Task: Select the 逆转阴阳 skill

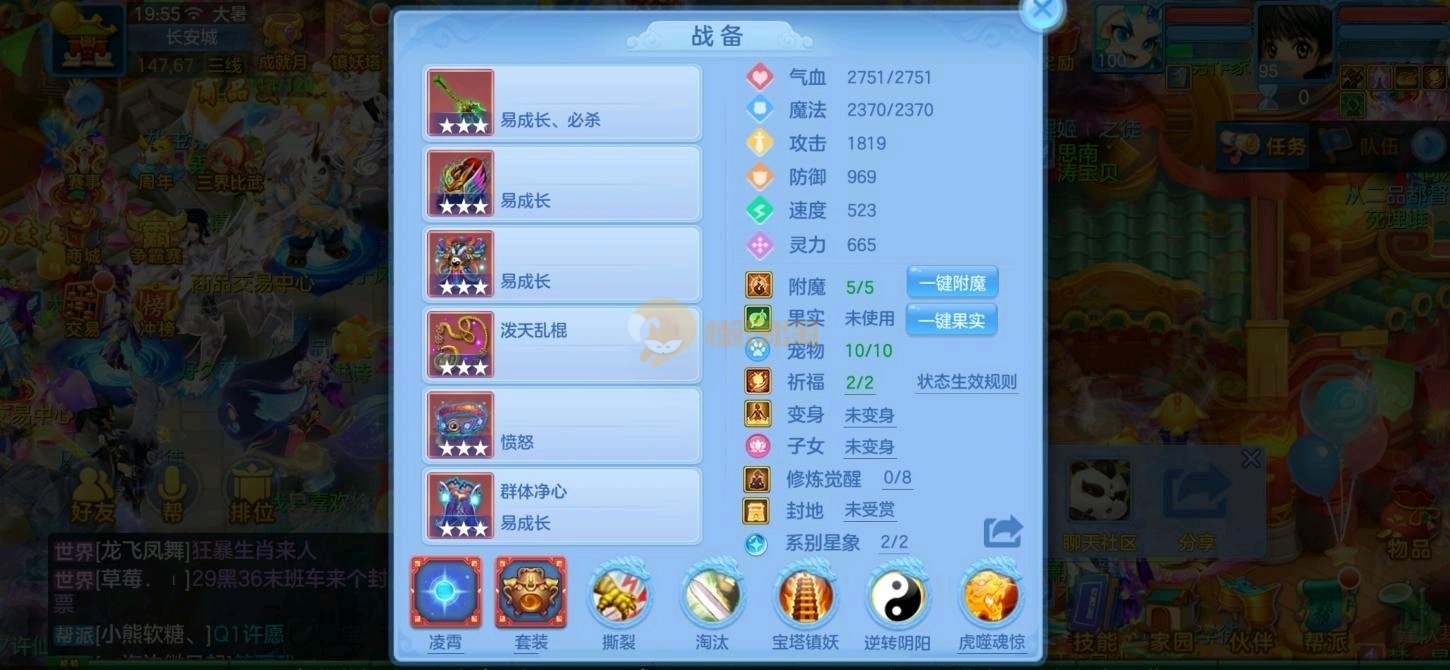Action: (x=897, y=596)
